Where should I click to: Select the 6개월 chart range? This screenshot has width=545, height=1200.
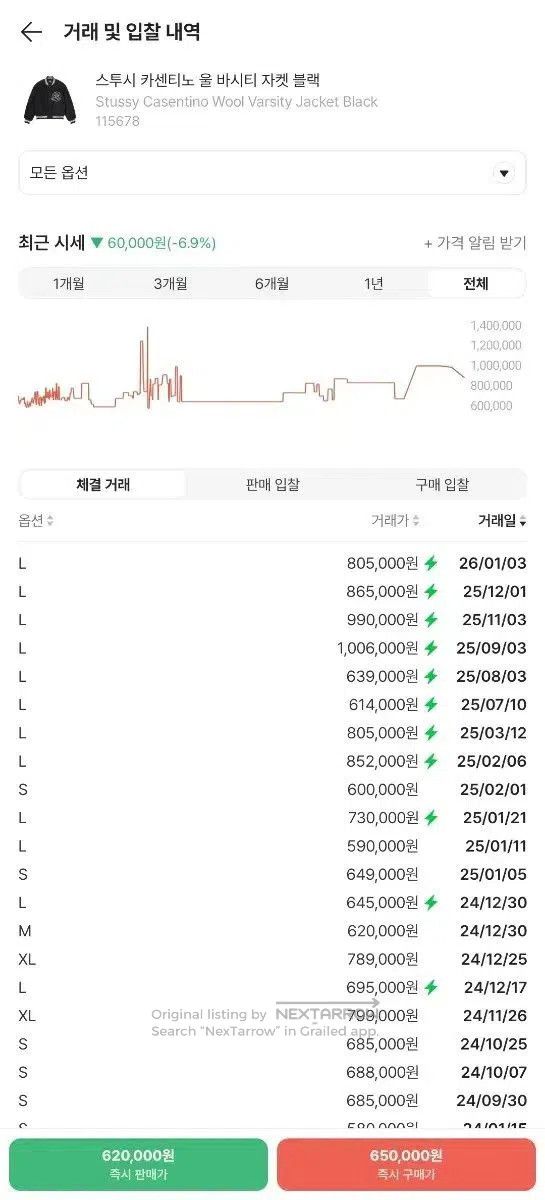coord(272,284)
